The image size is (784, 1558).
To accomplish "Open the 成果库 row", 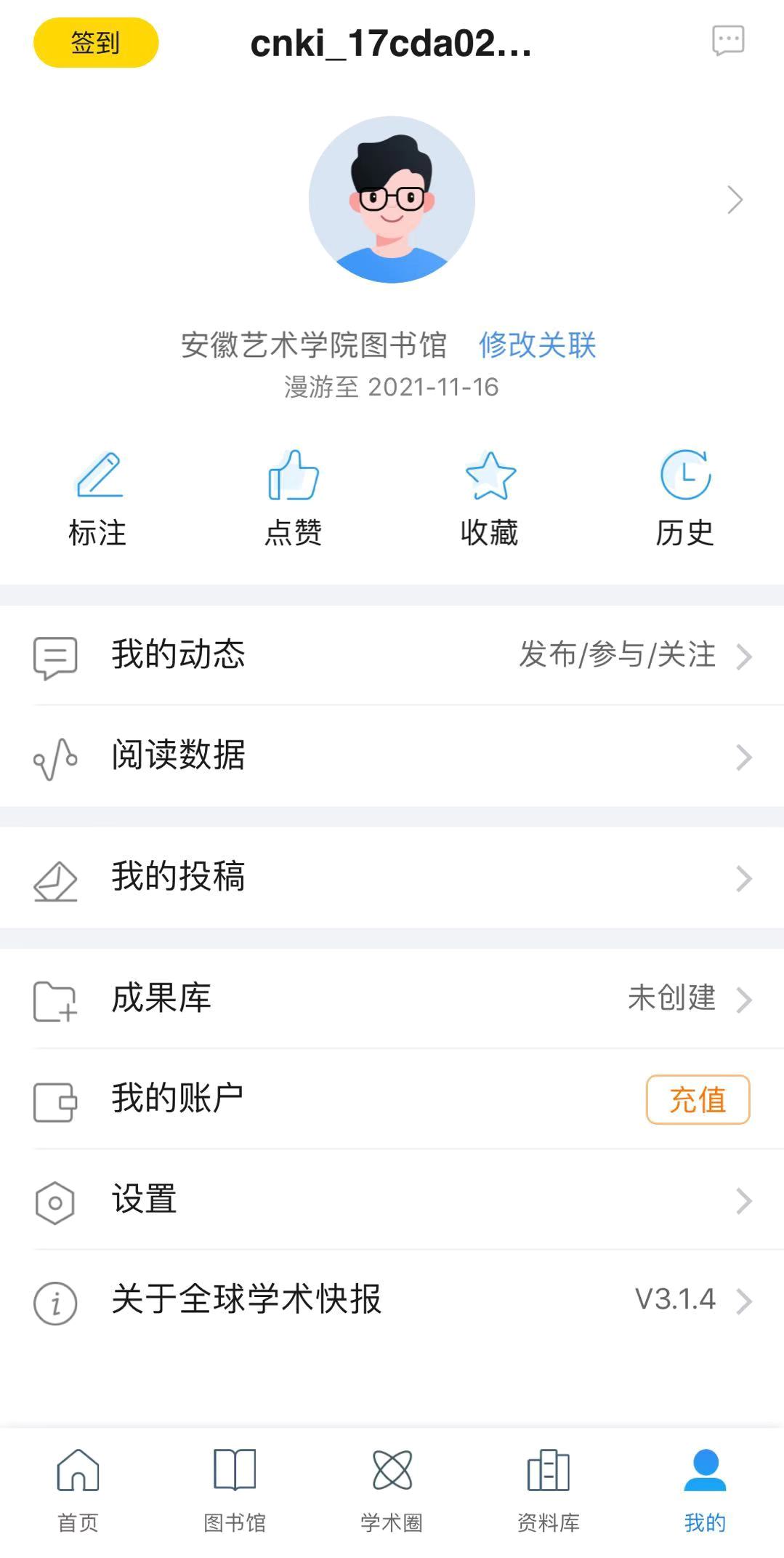I will [392, 999].
